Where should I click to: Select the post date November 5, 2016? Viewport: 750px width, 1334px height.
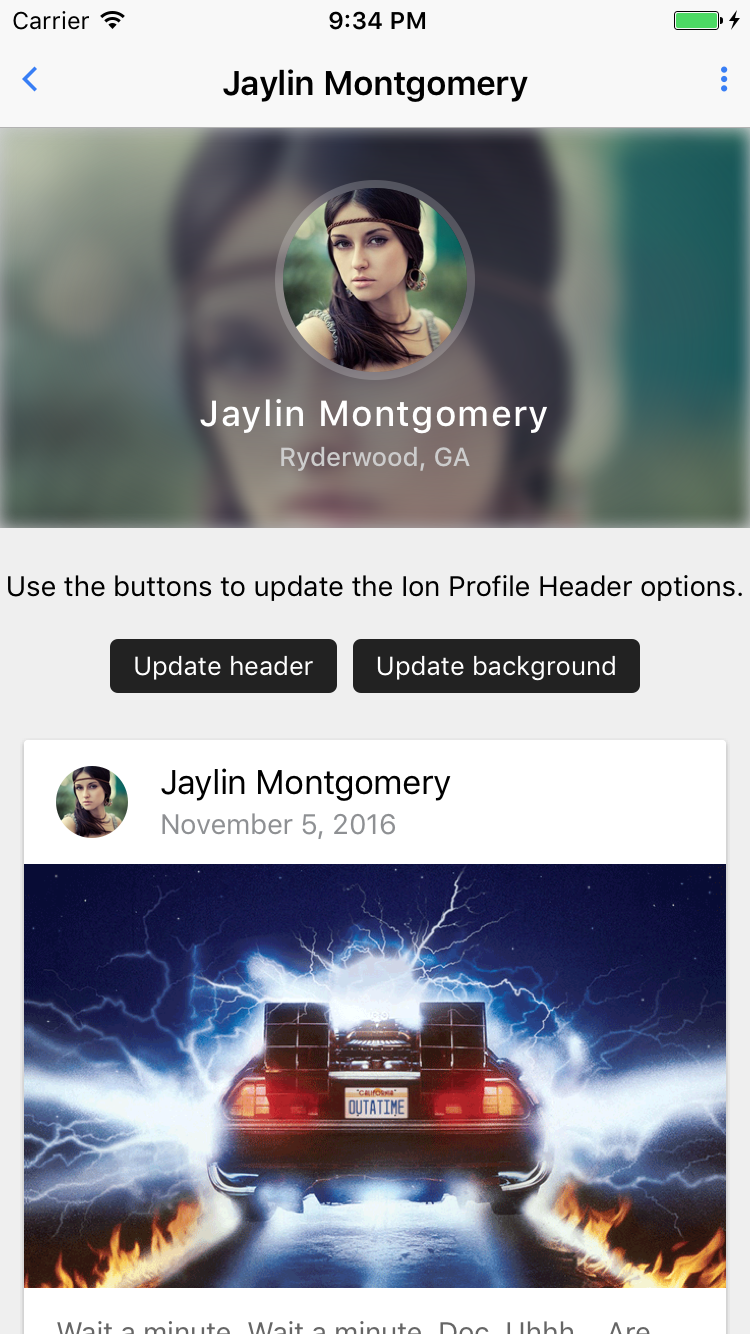pos(278,824)
